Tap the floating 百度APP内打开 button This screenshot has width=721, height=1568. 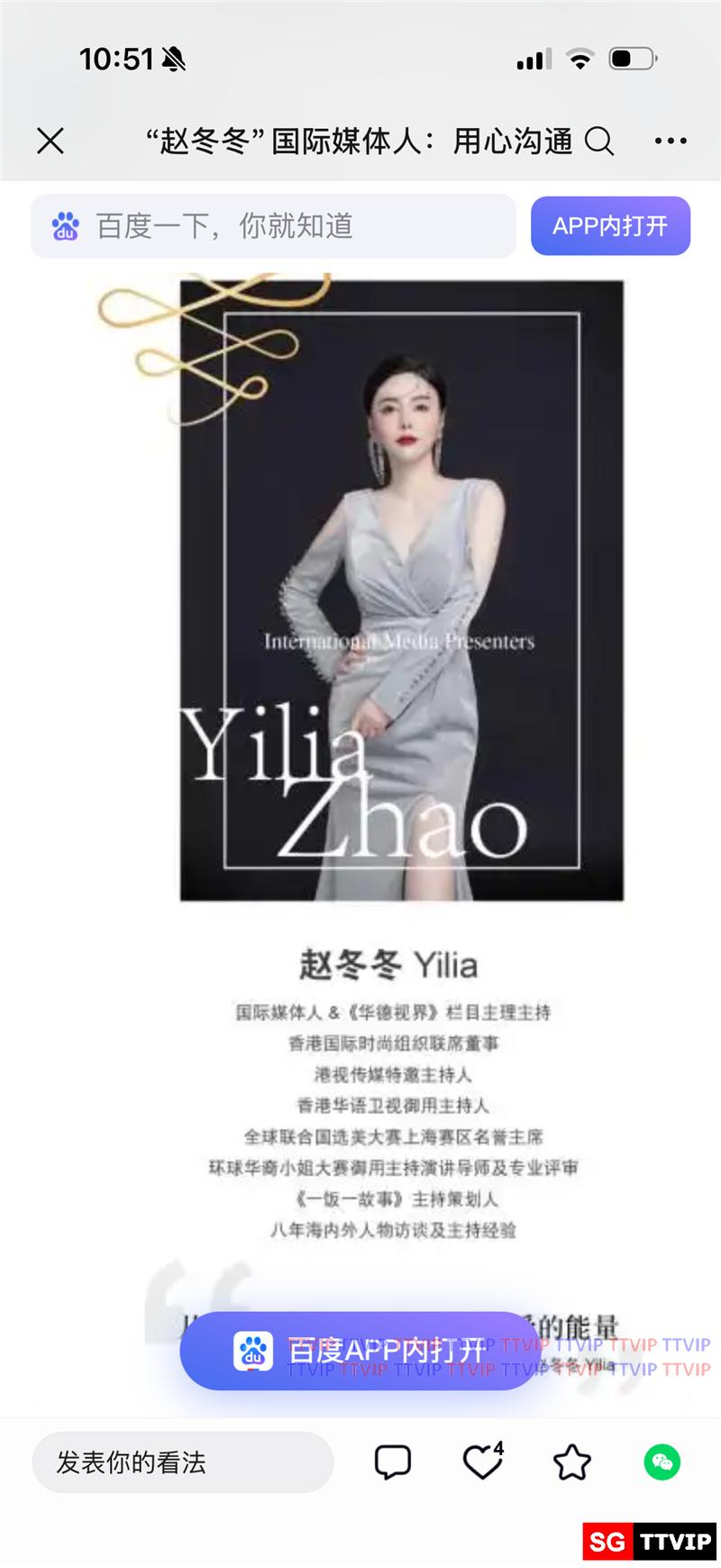pos(360,1350)
